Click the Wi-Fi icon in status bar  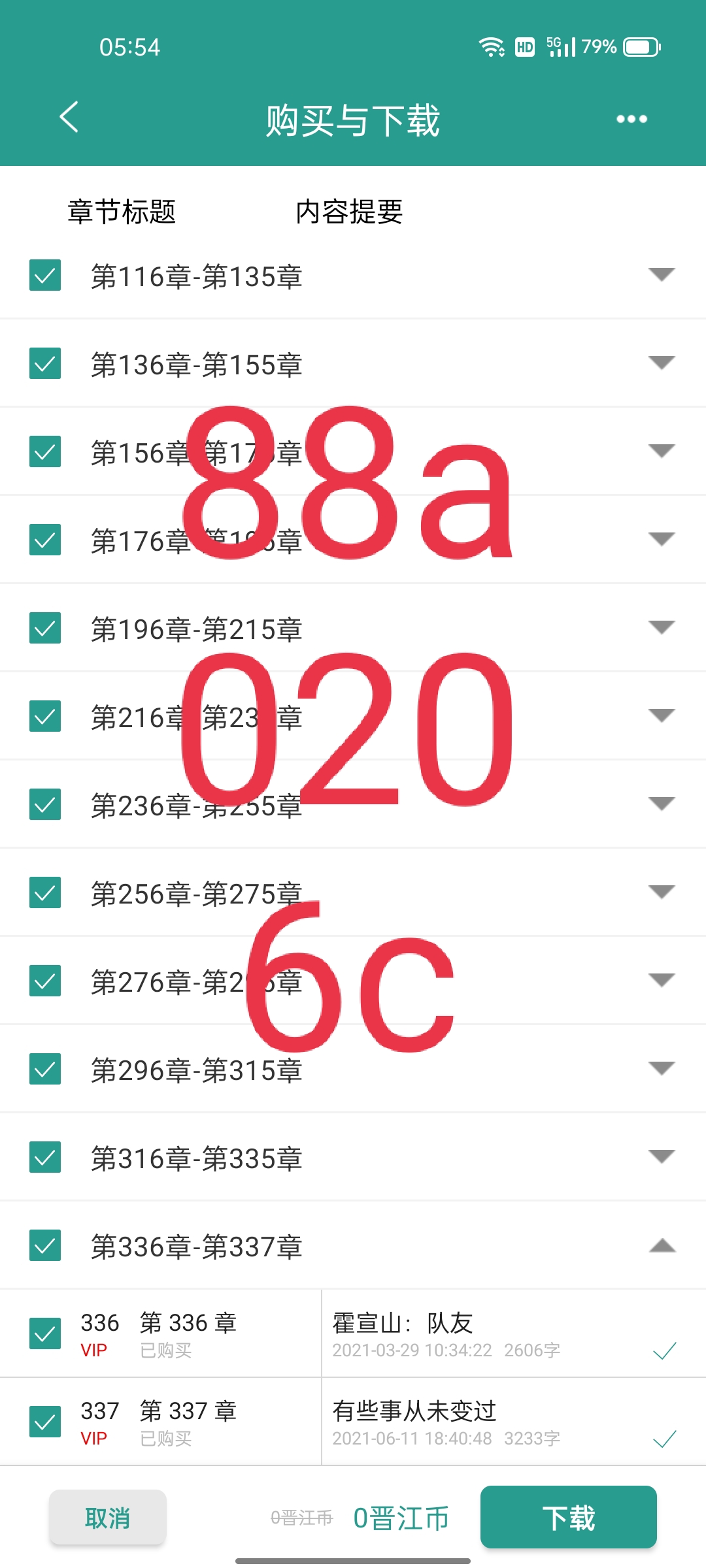(490, 46)
